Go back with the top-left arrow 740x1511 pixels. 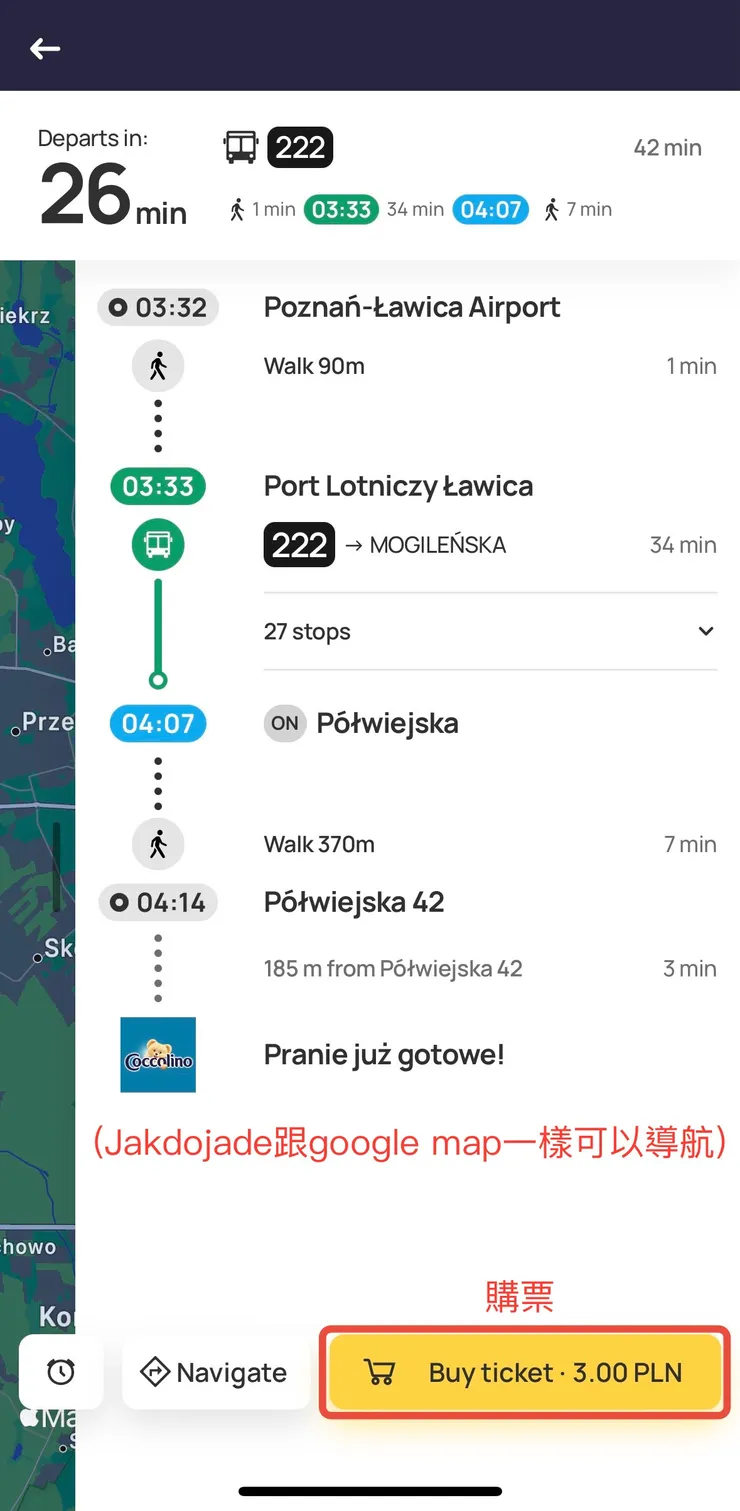45,48
